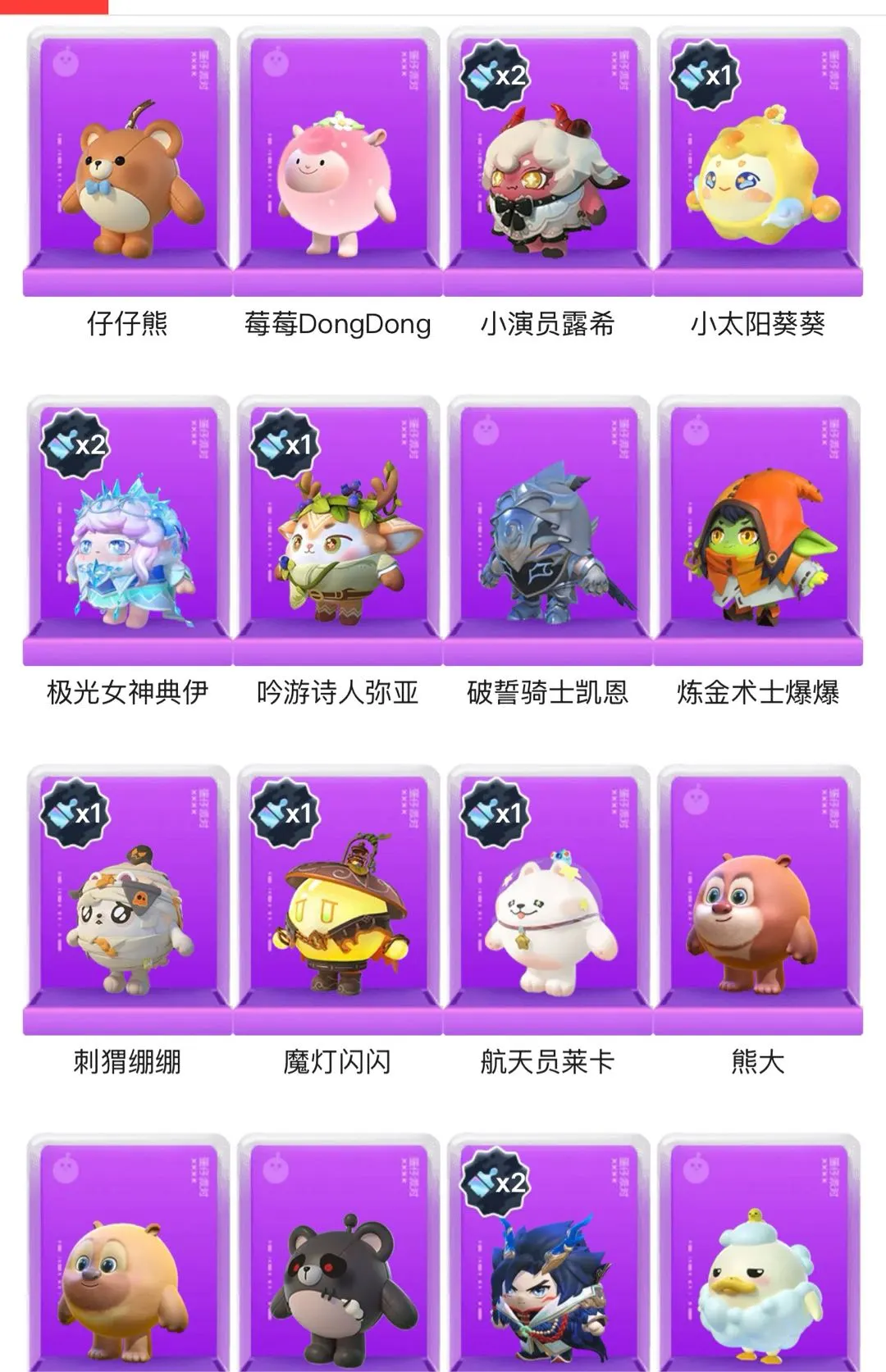Viewport: 886px width, 1372px height.
Task: Tap the 航天员莱卡 skin card
Action: pos(547,902)
